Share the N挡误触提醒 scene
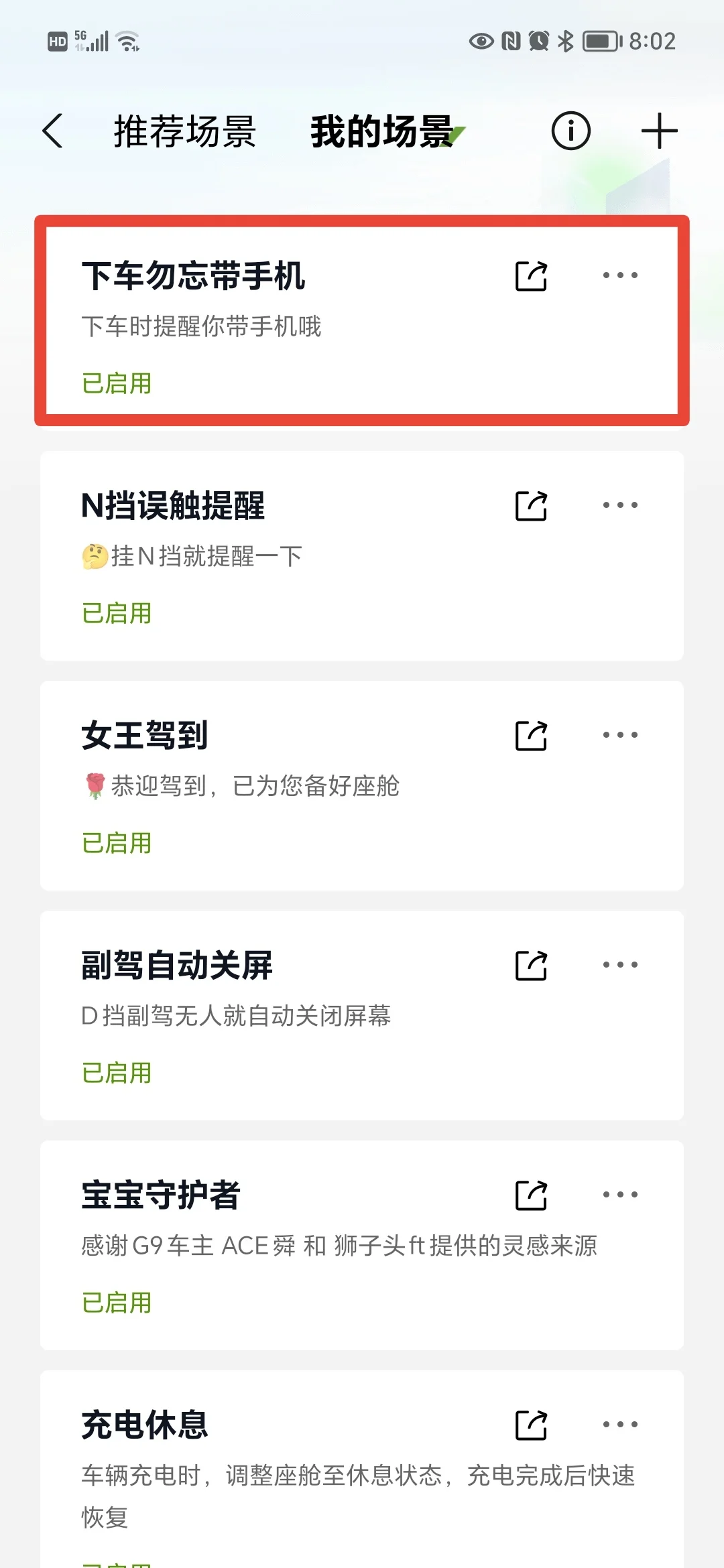The width and height of the screenshot is (724, 1568). (x=532, y=506)
